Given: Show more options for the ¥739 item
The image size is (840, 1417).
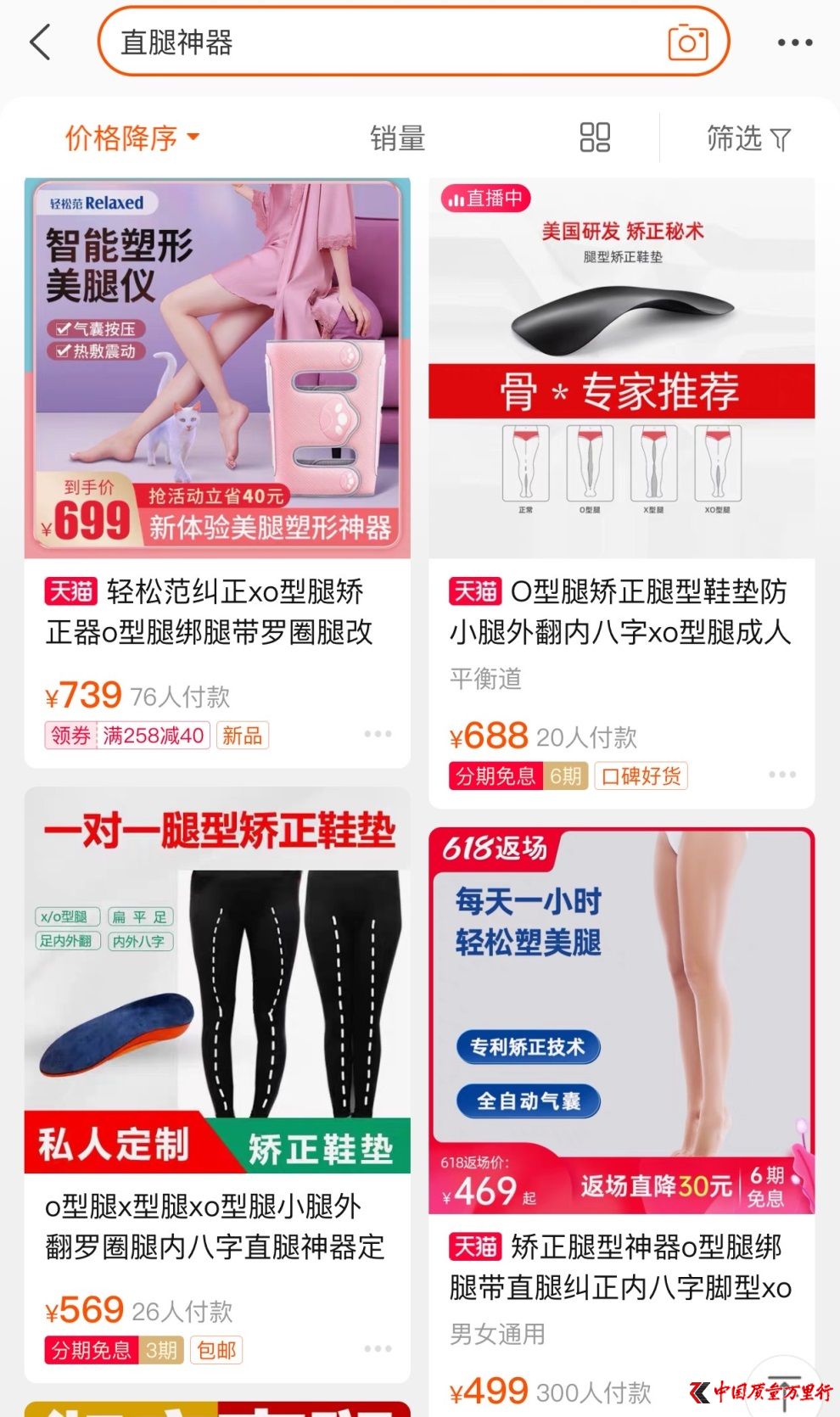Looking at the screenshot, I should click(x=378, y=734).
